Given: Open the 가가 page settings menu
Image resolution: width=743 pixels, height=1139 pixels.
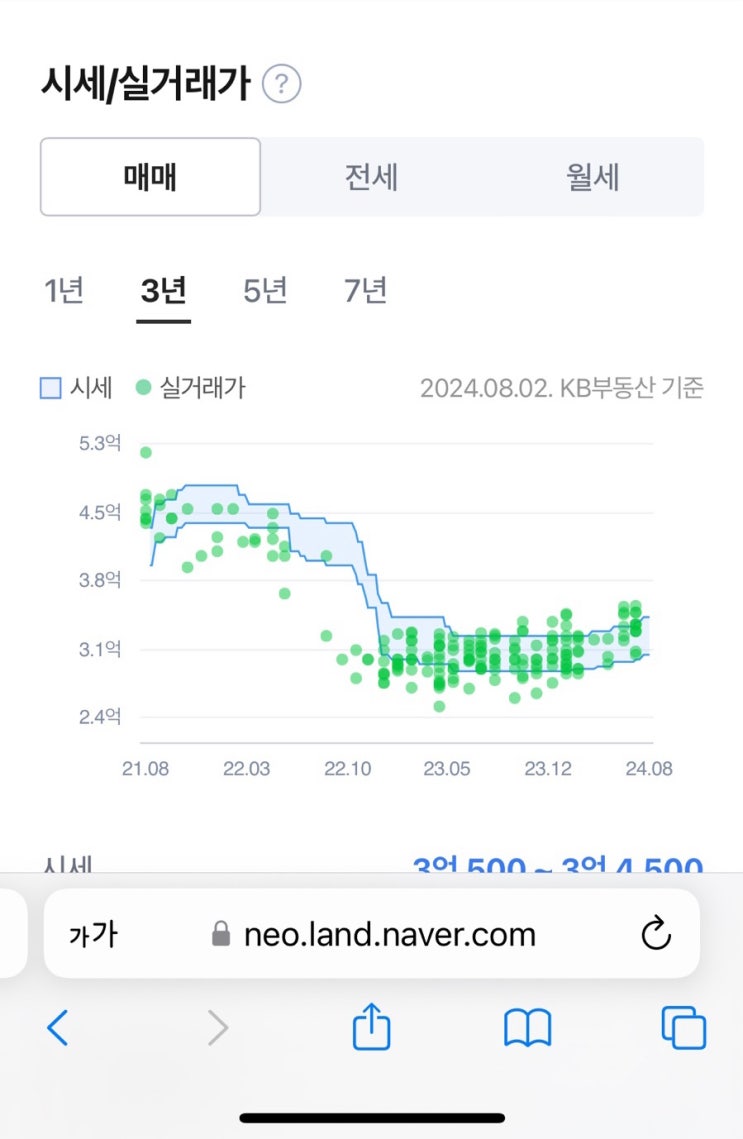Looking at the screenshot, I should pyautogui.click(x=93, y=934).
